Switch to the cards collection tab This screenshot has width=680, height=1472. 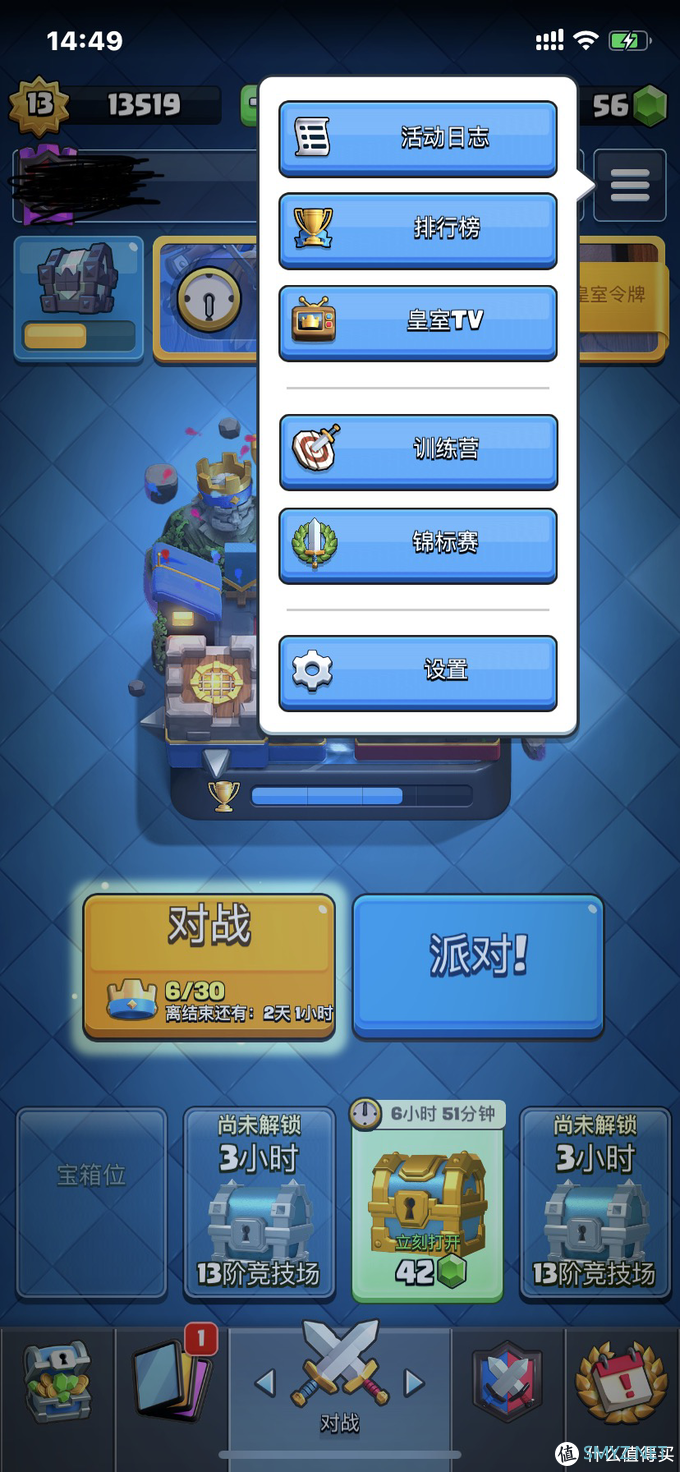tap(172, 1383)
